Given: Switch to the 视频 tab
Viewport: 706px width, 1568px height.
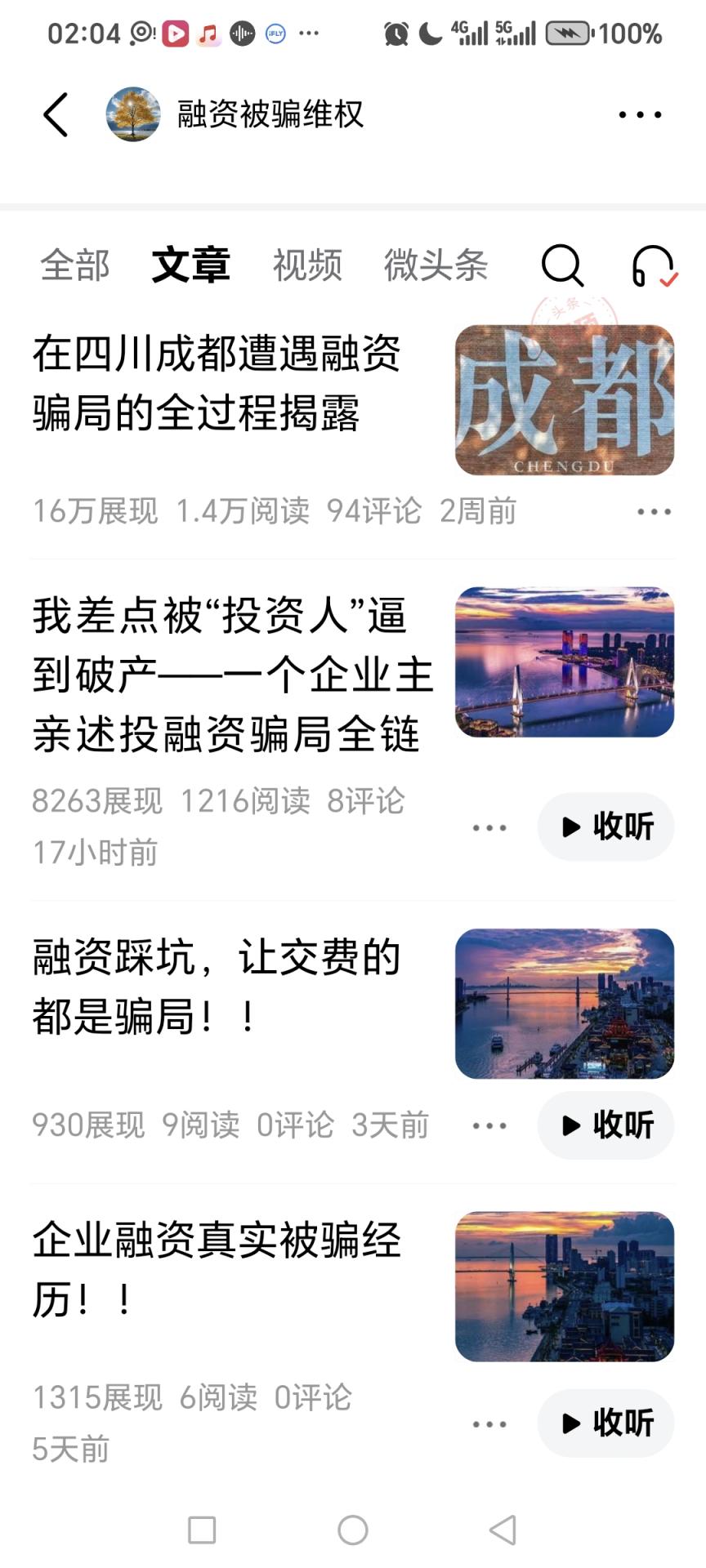Looking at the screenshot, I should [x=307, y=265].
